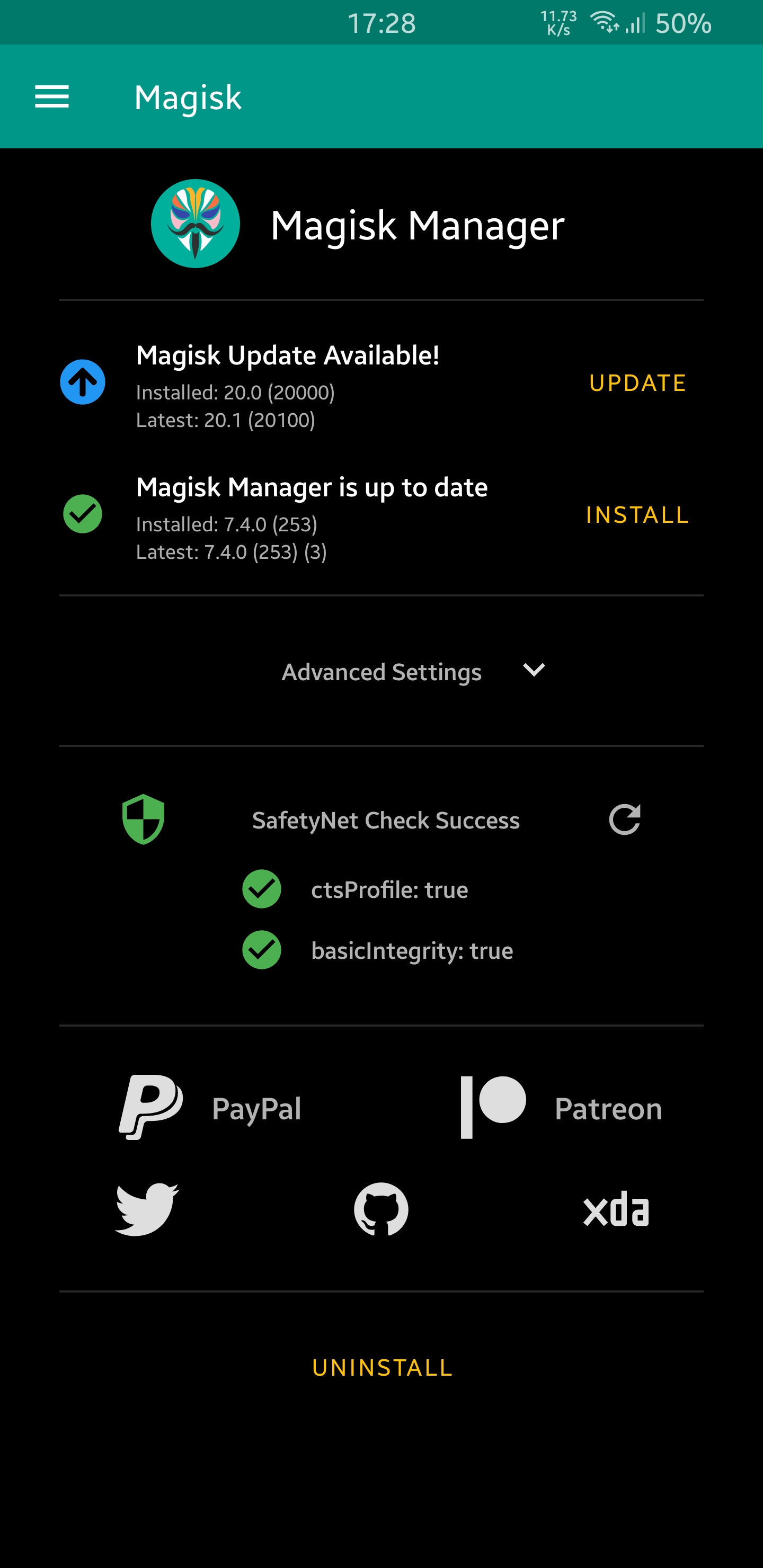This screenshot has width=763, height=1568.
Task: Tap UPDATE to update Magisk
Action: tap(637, 383)
